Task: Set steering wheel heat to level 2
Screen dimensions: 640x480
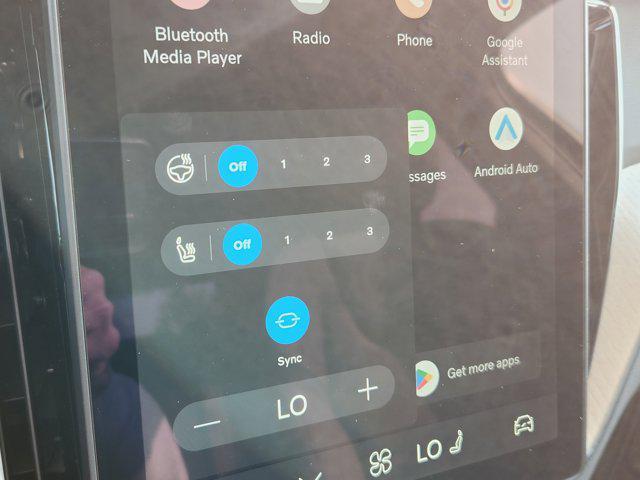Action: point(326,162)
